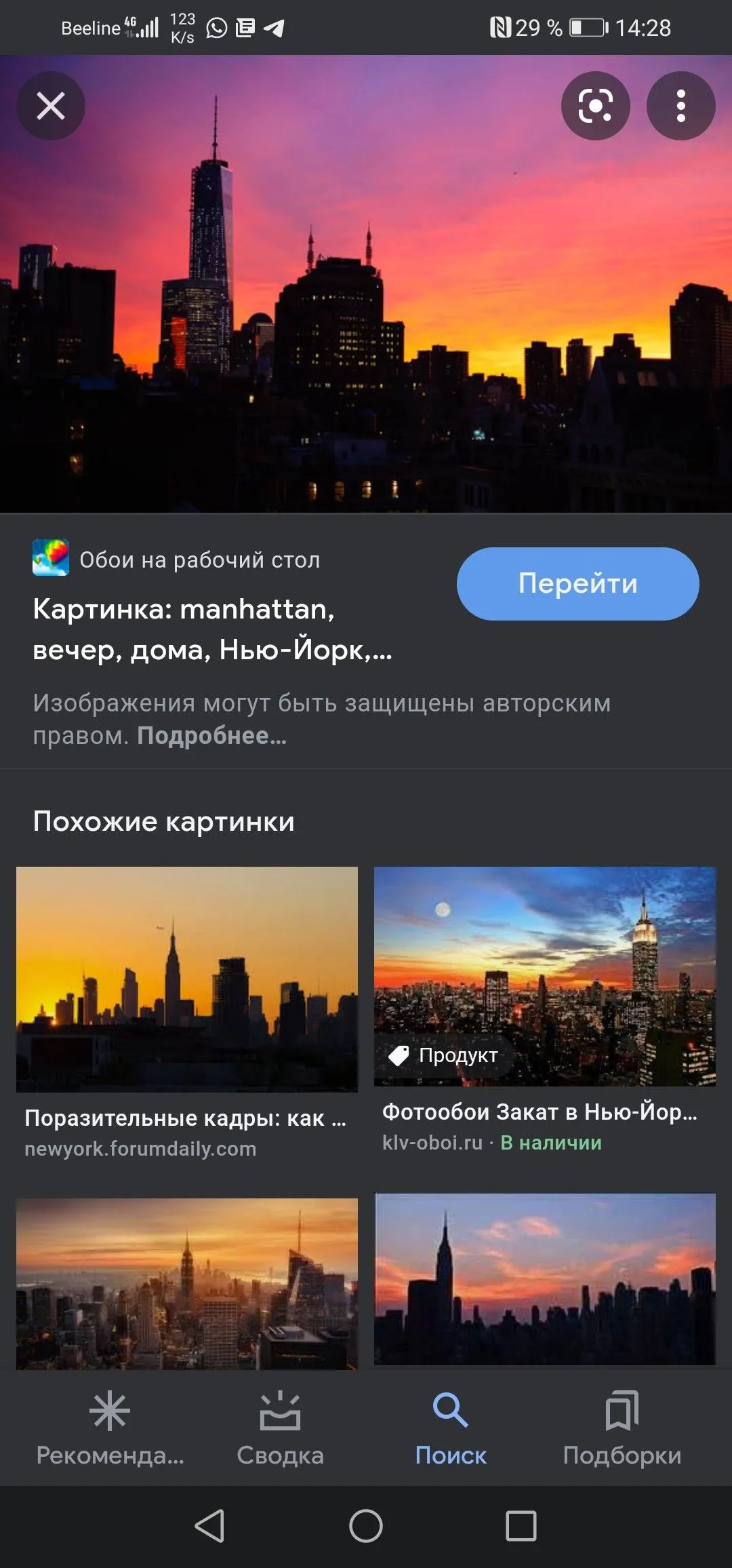The height and width of the screenshot is (1568, 732).
Task: Tap the Перейти button
Action: [x=577, y=583]
